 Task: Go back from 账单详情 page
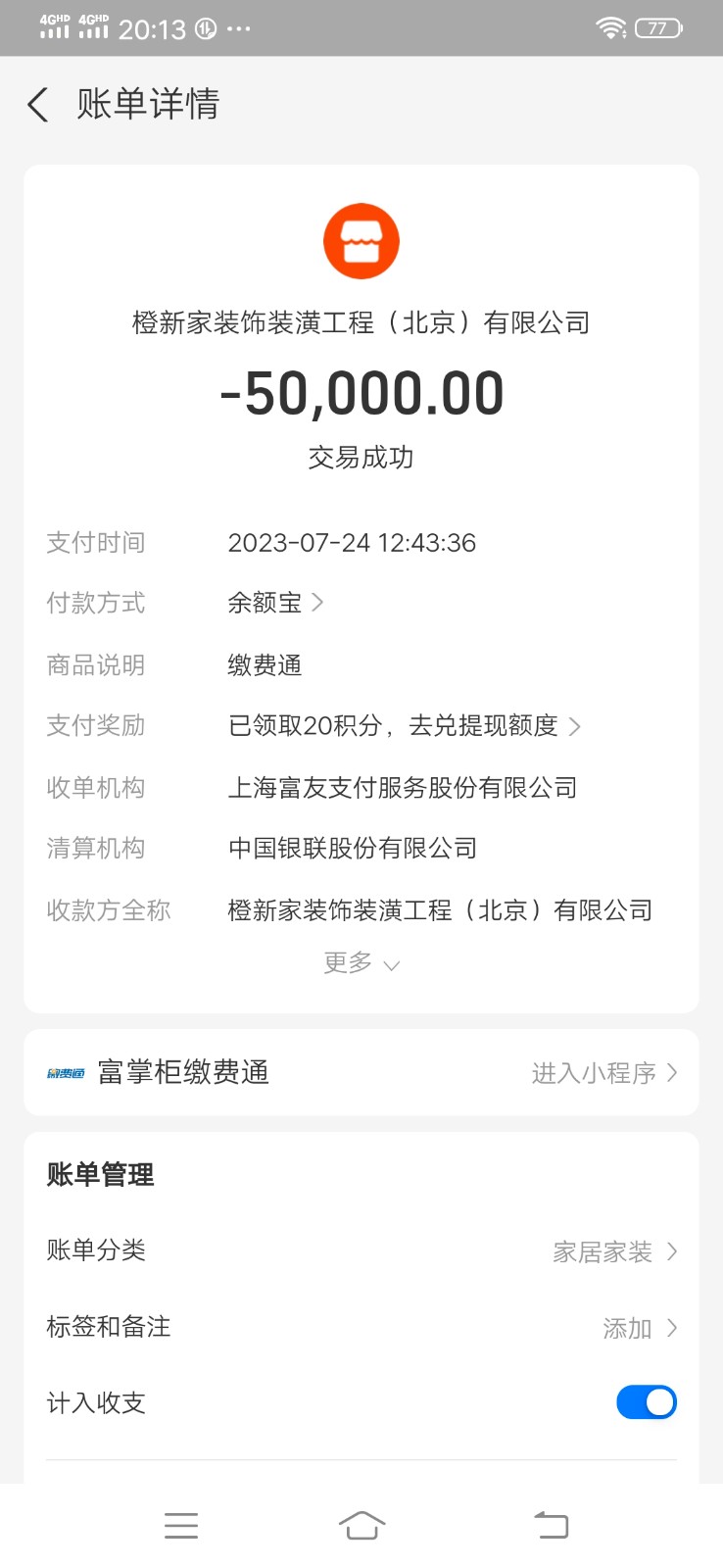(x=38, y=105)
